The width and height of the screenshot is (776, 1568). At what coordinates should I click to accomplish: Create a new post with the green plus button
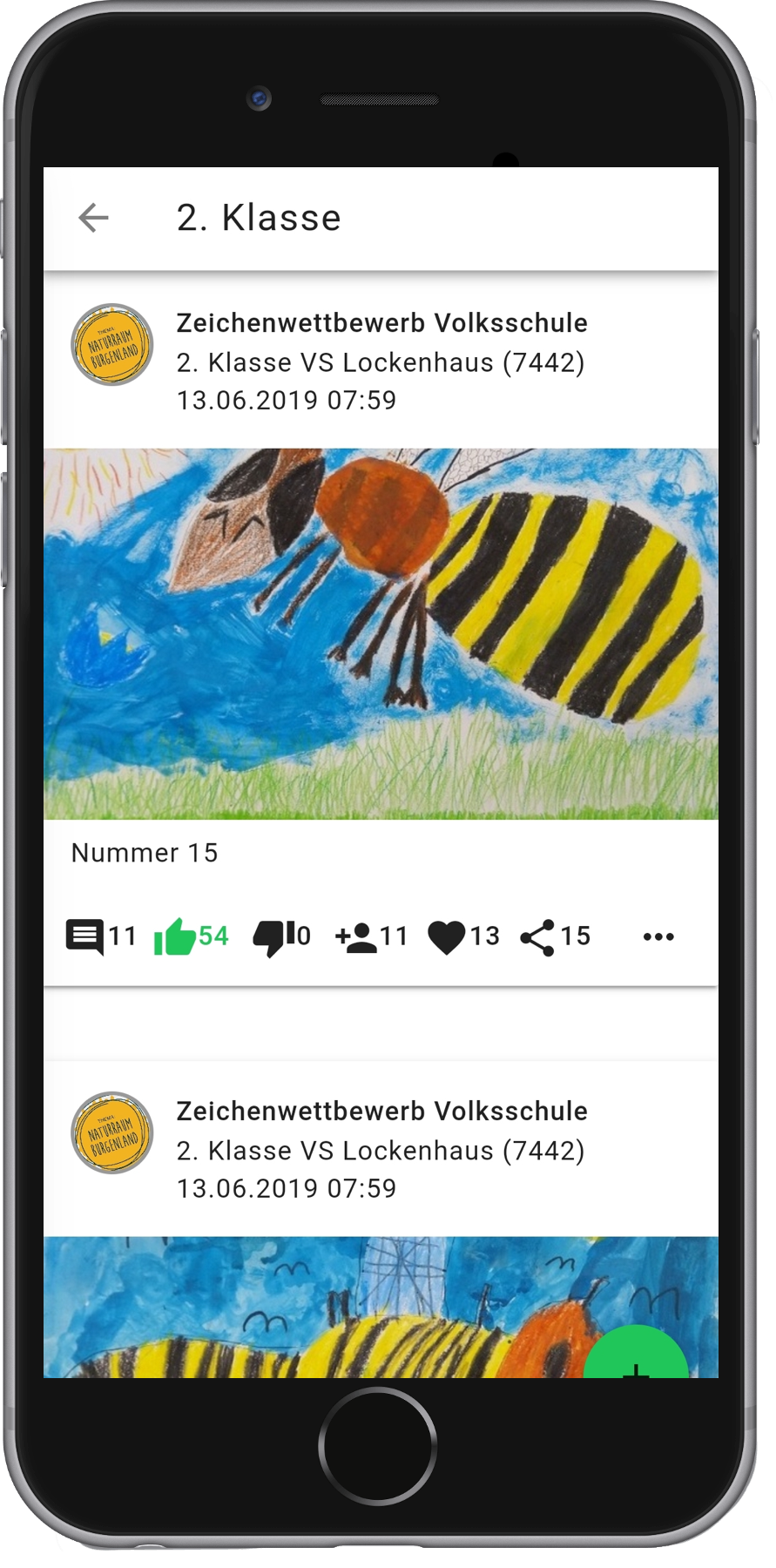coord(637,1359)
